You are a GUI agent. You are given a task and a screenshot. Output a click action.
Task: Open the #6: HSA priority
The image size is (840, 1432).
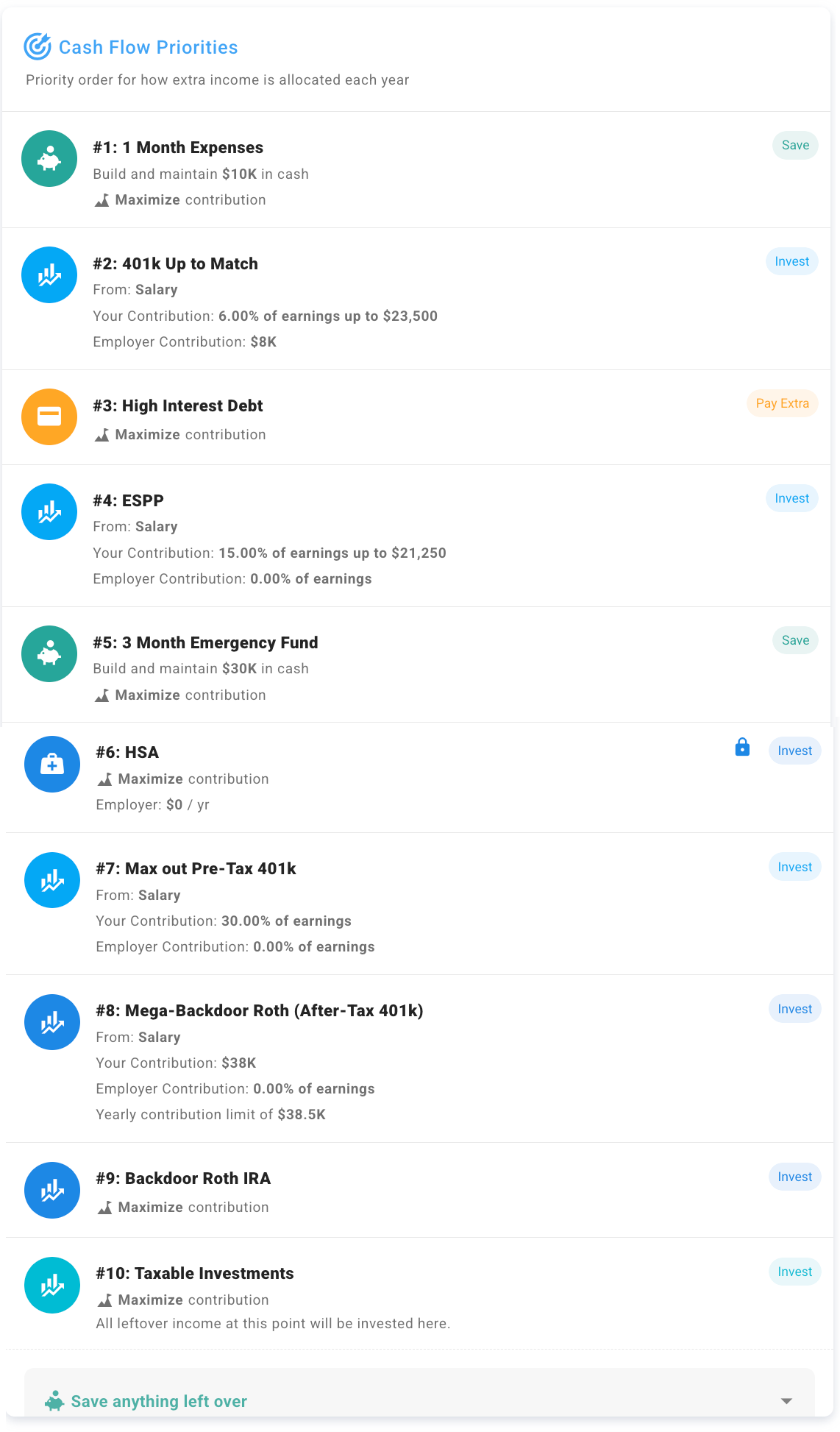point(419,778)
